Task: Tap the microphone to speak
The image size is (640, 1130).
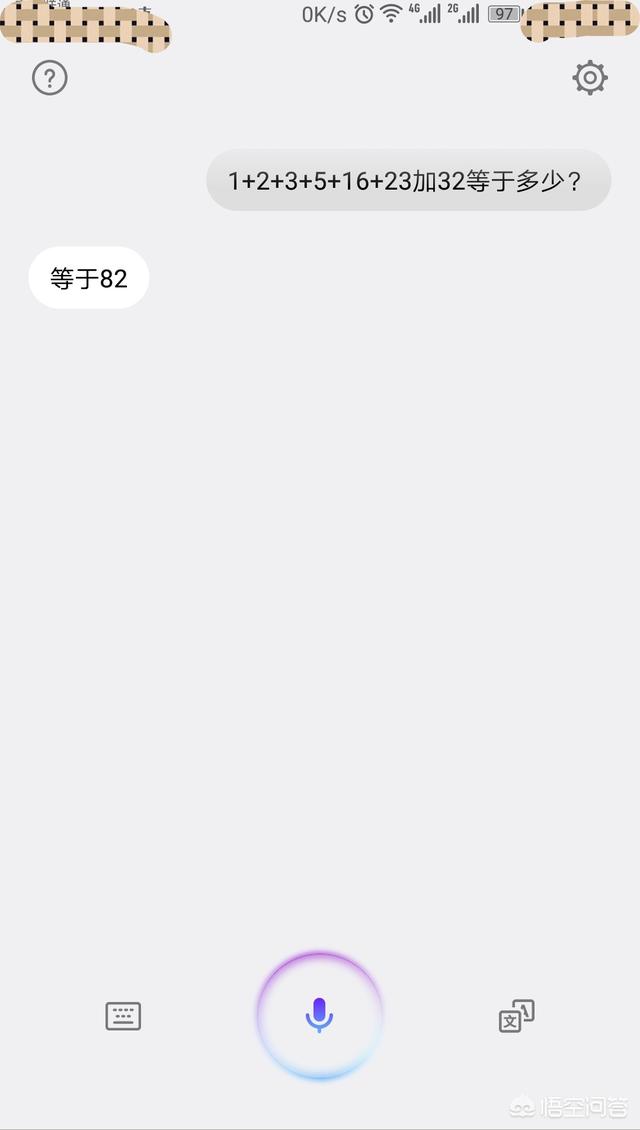Action: pos(319,1015)
